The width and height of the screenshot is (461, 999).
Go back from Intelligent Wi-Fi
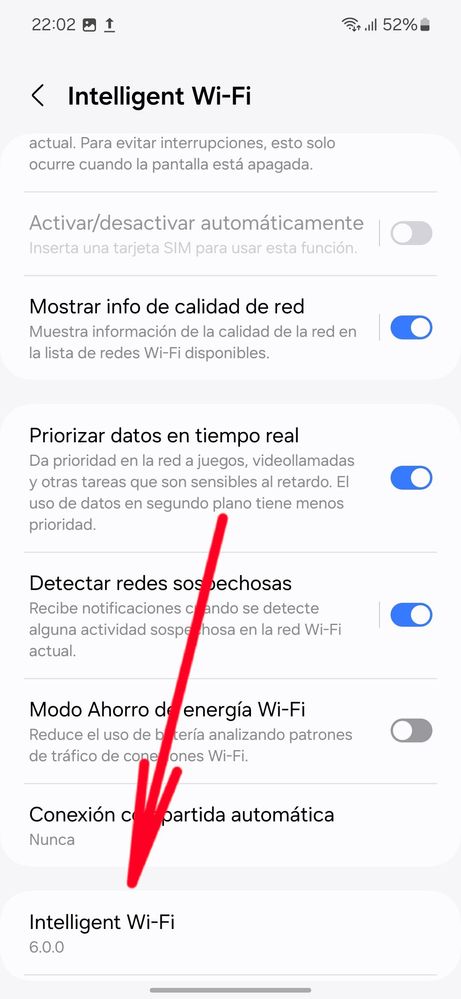tap(38, 96)
